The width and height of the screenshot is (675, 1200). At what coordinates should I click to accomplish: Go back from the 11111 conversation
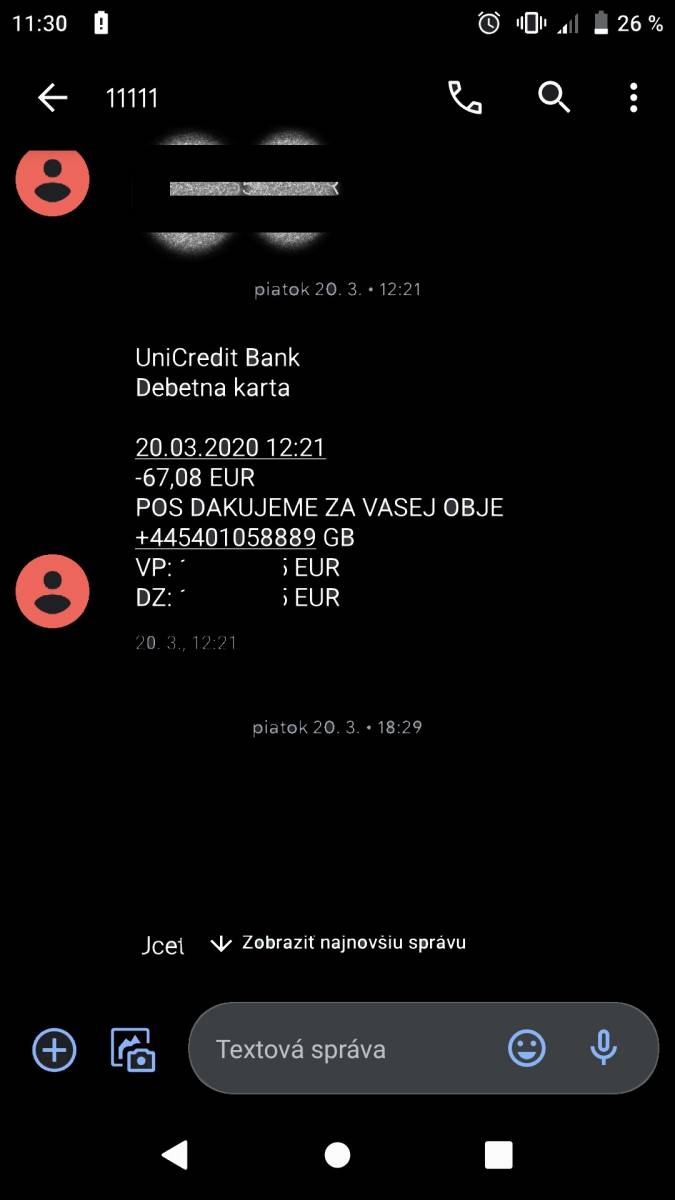point(52,97)
